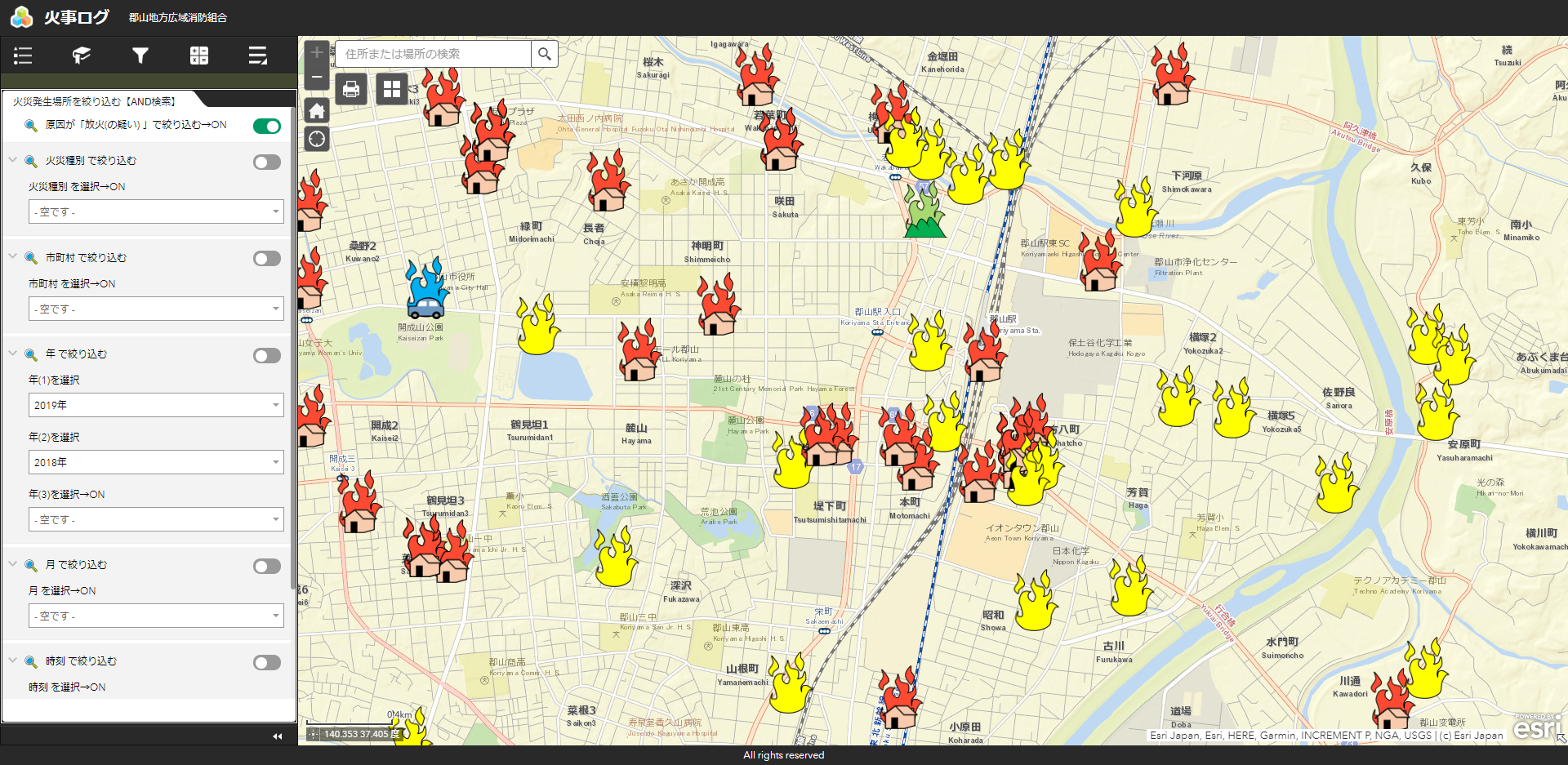Open the 火災種別 selection dropdown
The image size is (1568, 765).
point(156,211)
